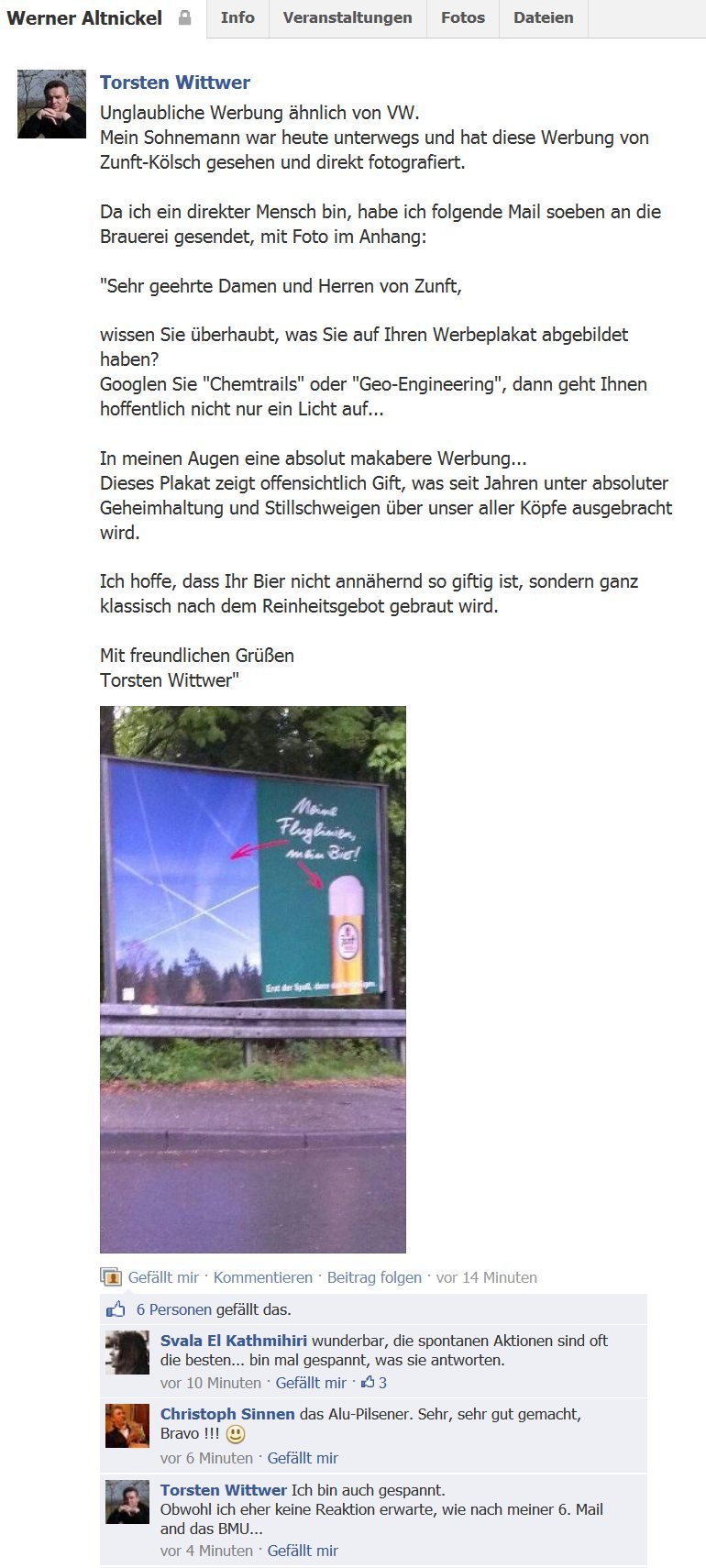Switch to the Veranstaltungen tab
Viewport: 706px width, 1568px height.
(347, 18)
